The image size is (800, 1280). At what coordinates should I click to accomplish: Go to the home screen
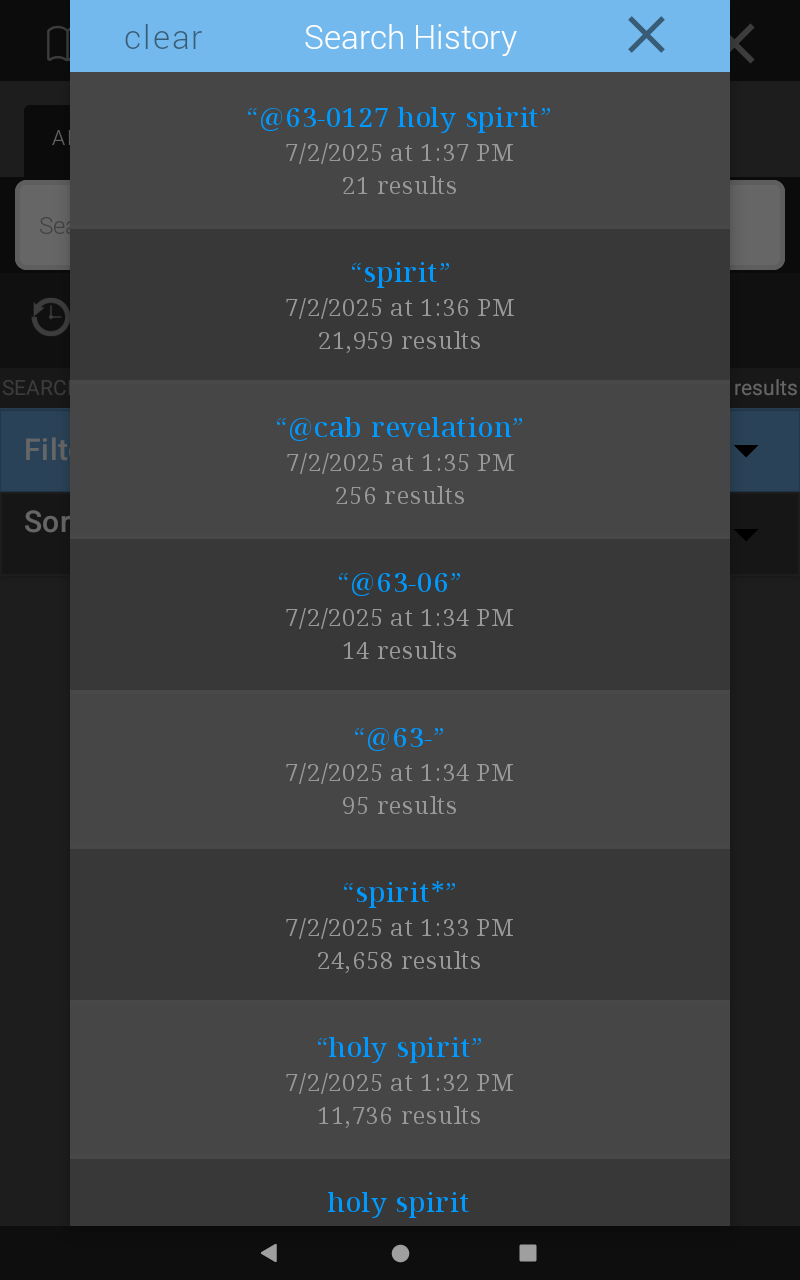tap(400, 1253)
